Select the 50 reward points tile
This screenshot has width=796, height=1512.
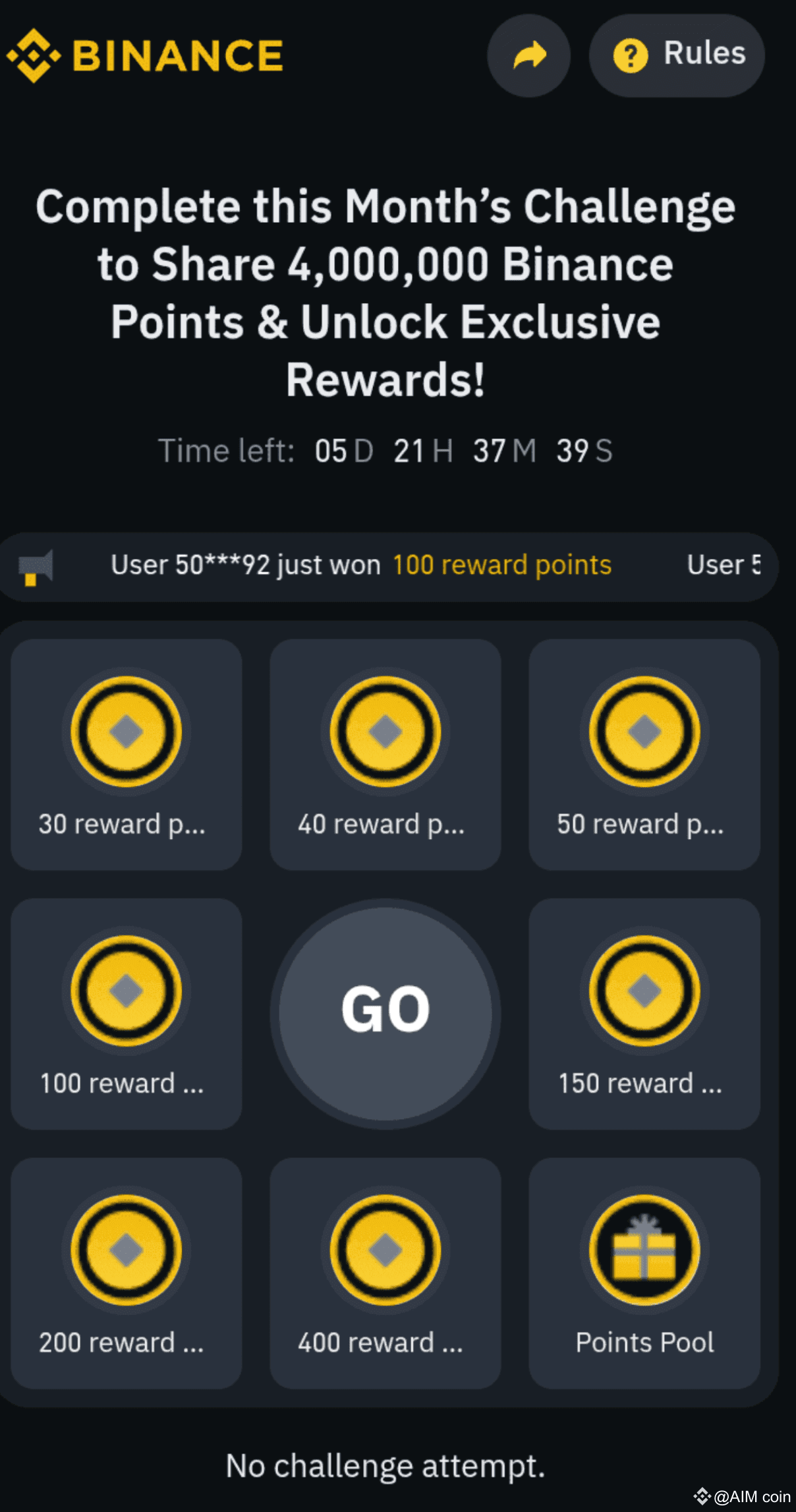(x=644, y=755)
